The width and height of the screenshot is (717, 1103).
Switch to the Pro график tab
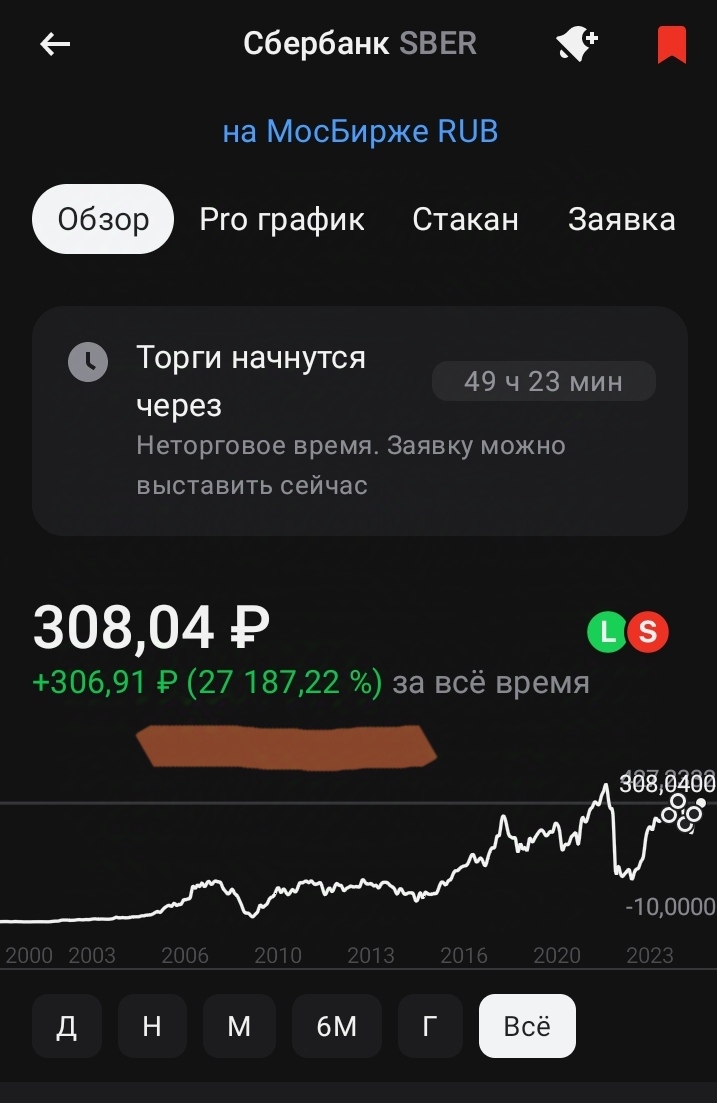282,219
